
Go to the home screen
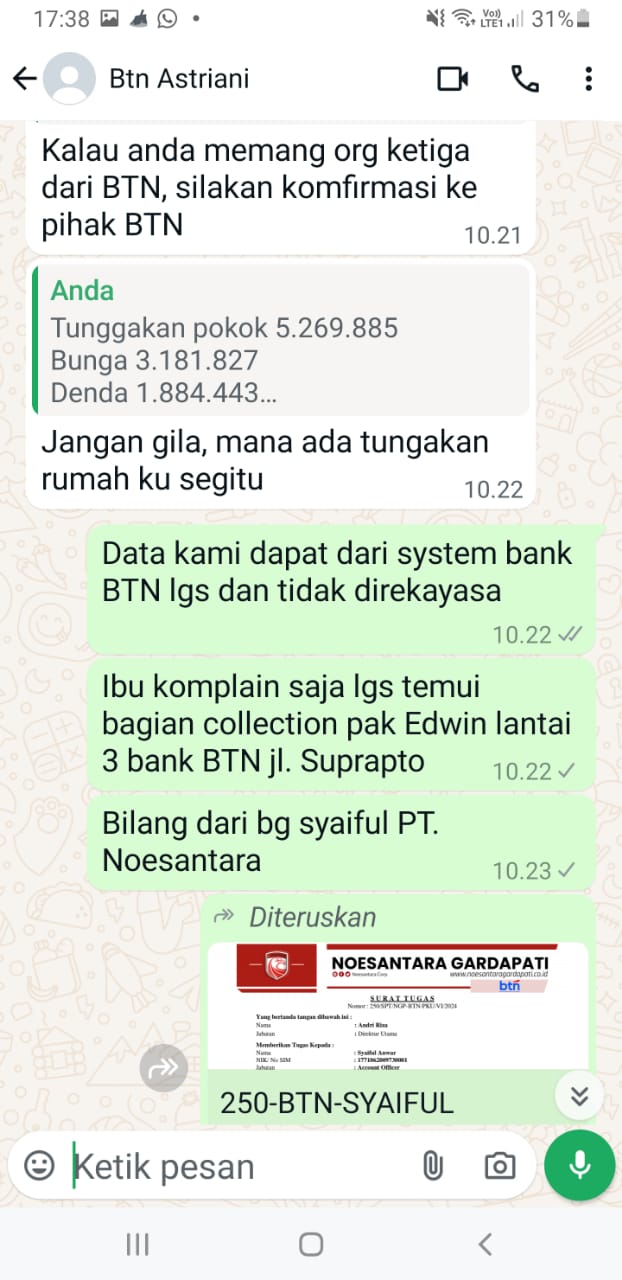click(311, 1244)
